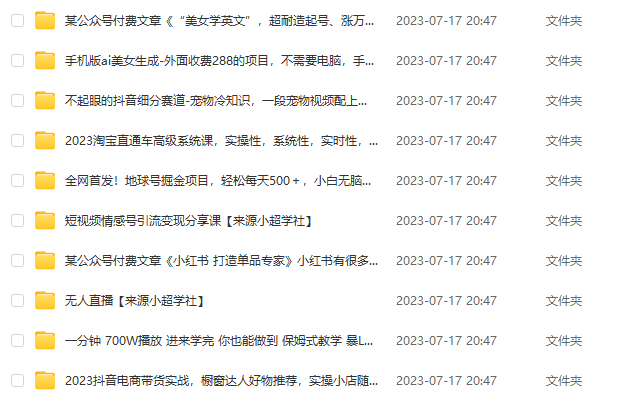The height and width of the screenshot is (409, 625).
Task: Tick the checkbox beside 2023淘宝直通车高级系统课
Action: click(x=17, y=140)
